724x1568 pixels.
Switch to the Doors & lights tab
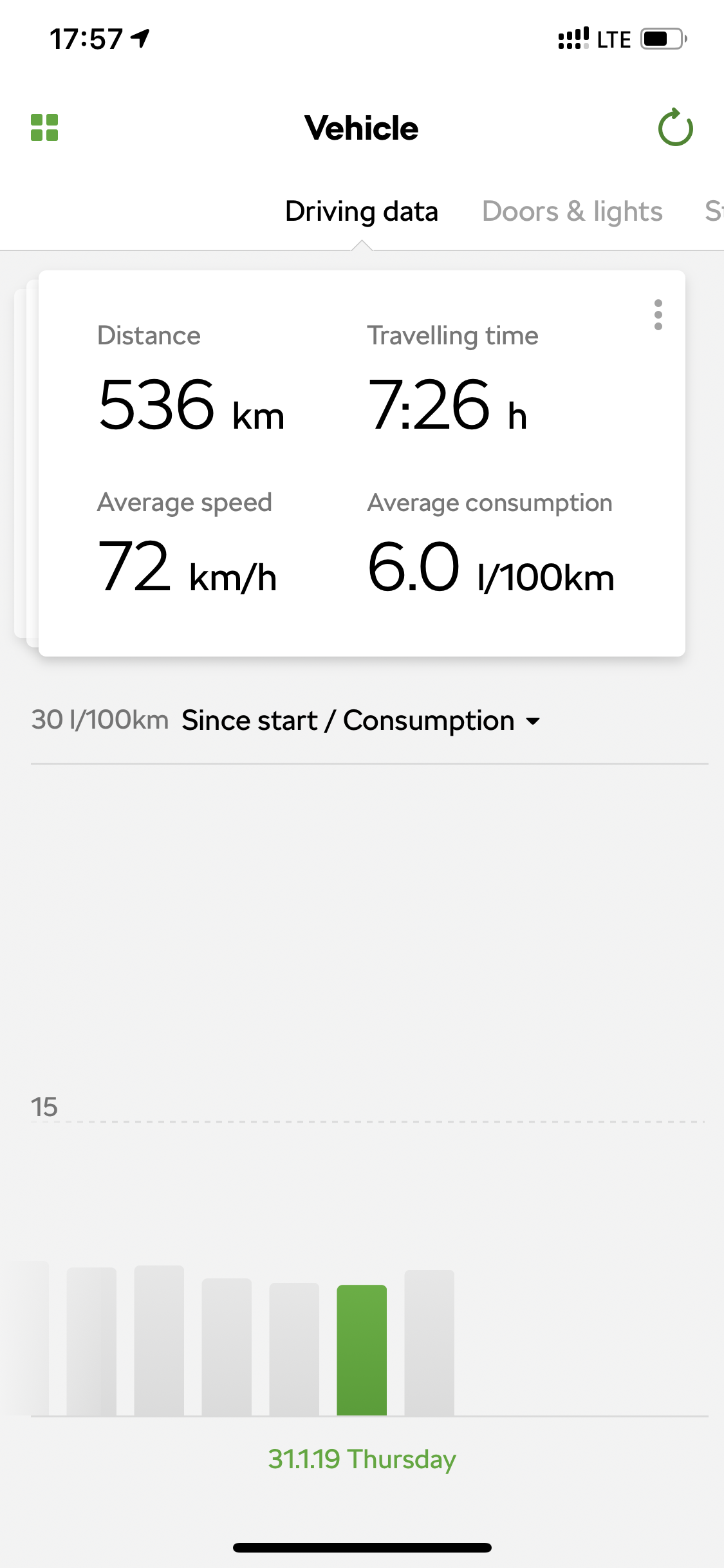[572, 211]
